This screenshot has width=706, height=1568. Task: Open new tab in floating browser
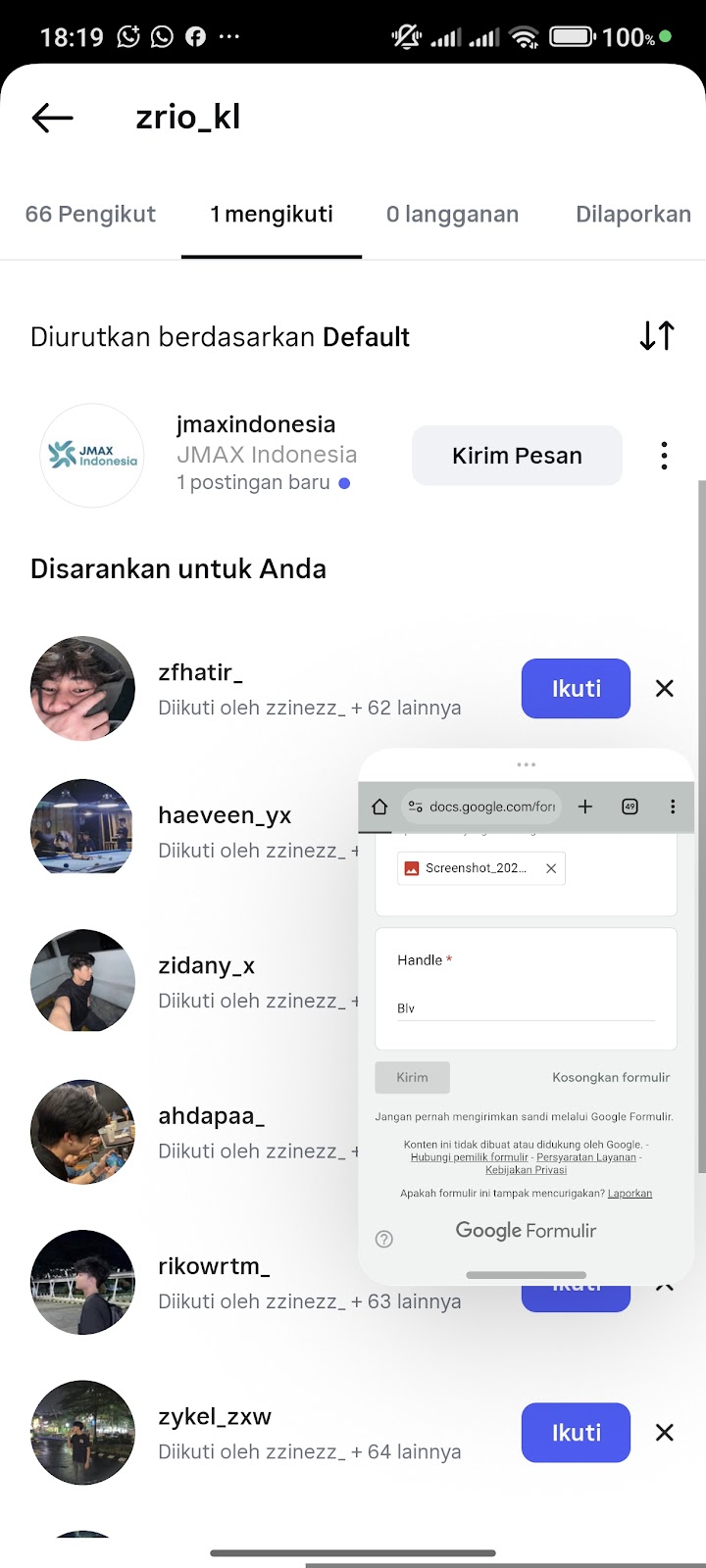[585, 807]
